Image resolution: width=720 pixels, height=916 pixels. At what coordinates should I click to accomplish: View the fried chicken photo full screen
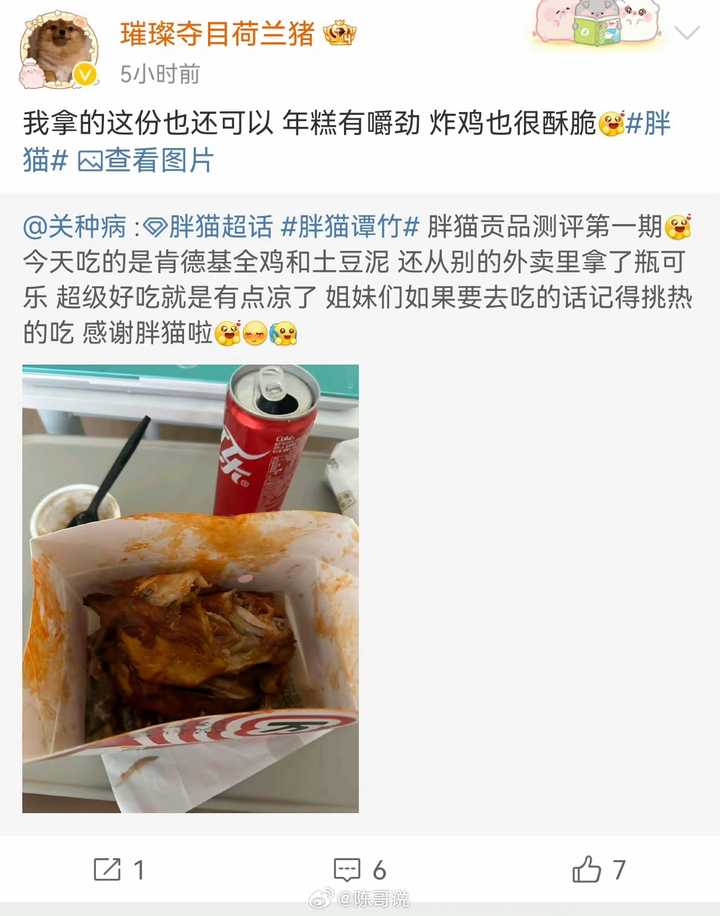190,588
